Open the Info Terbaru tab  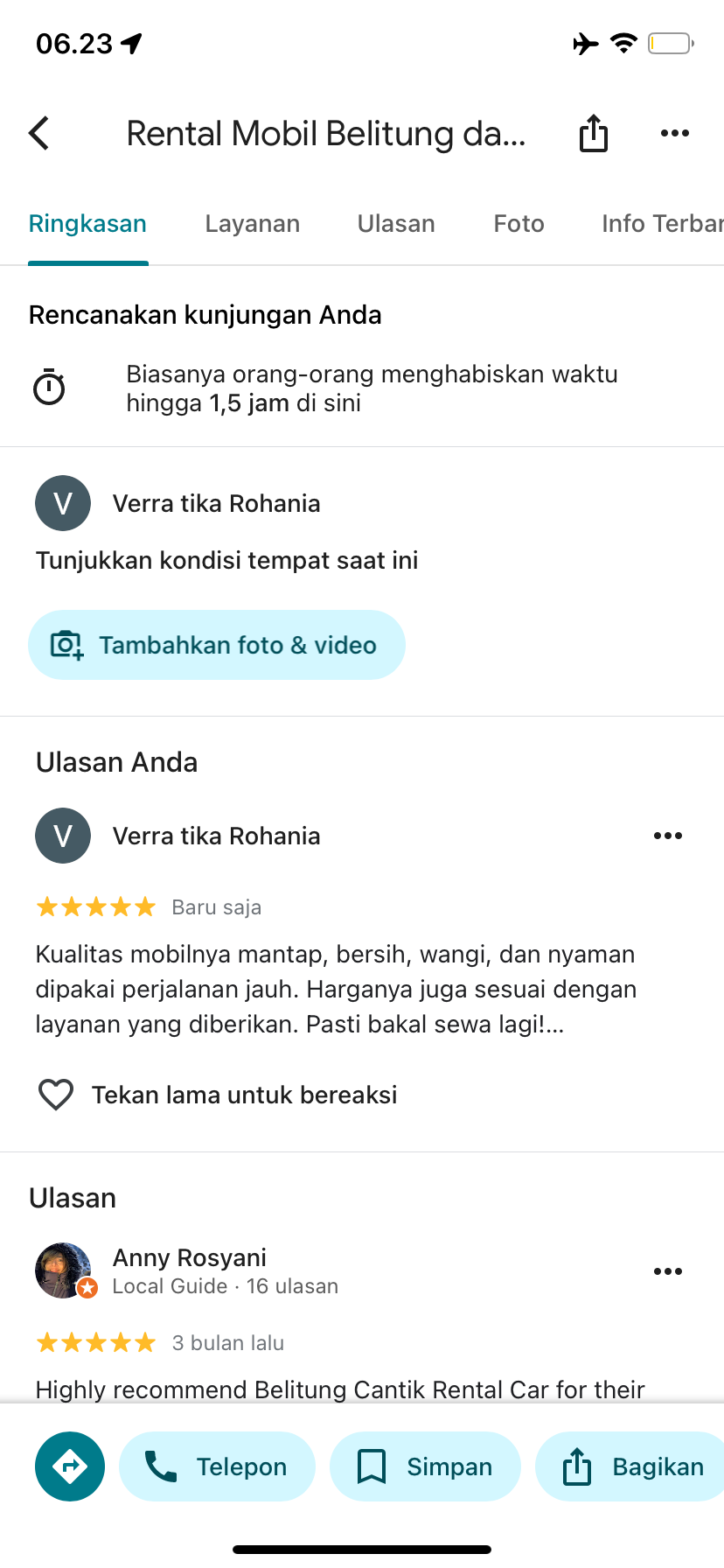coord(663,224)
